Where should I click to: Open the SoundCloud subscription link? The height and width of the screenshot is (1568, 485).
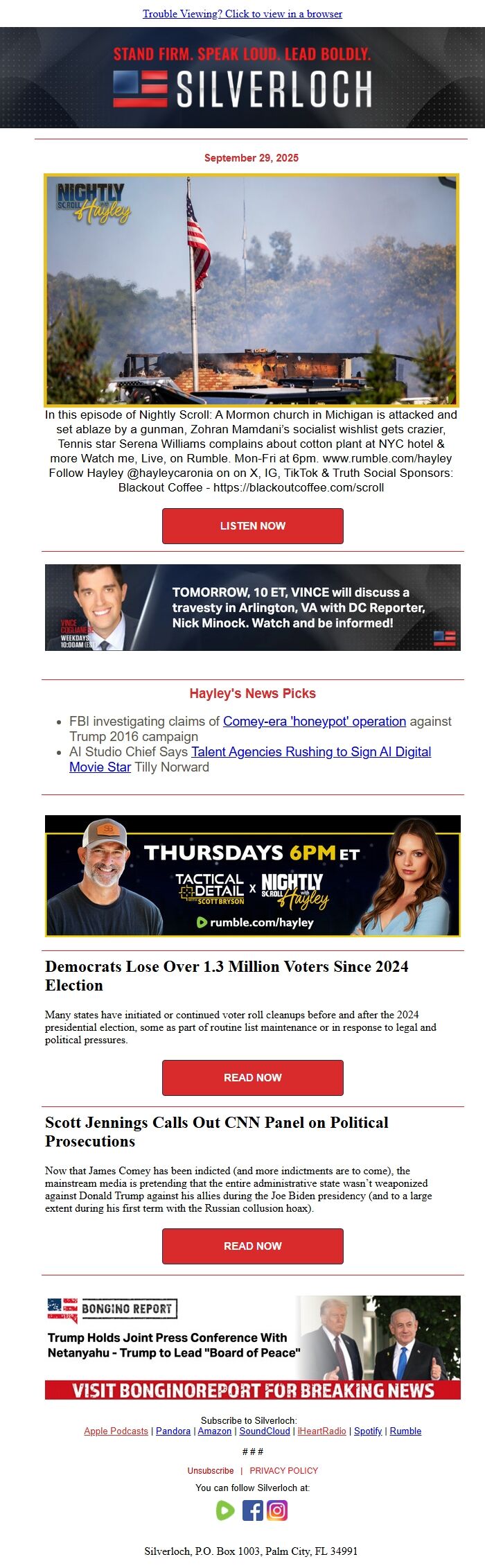point(265,1431)
